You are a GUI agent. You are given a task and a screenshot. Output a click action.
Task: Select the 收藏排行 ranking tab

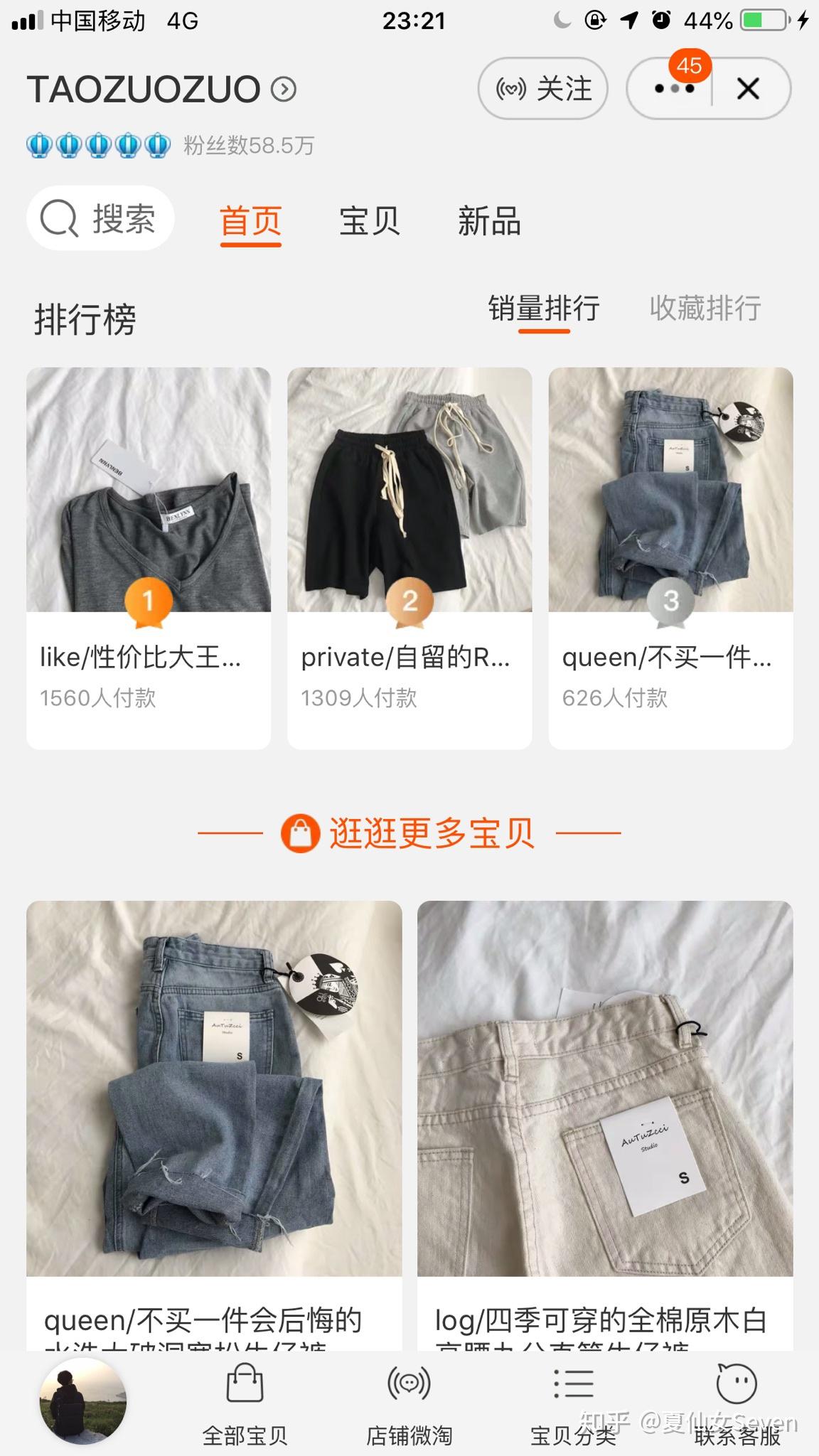pyautogui.click(x=705, y=309)
